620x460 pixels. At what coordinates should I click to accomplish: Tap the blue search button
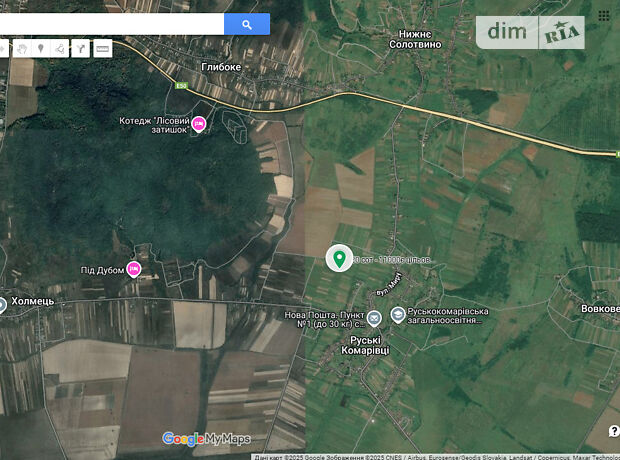(247, 24)
